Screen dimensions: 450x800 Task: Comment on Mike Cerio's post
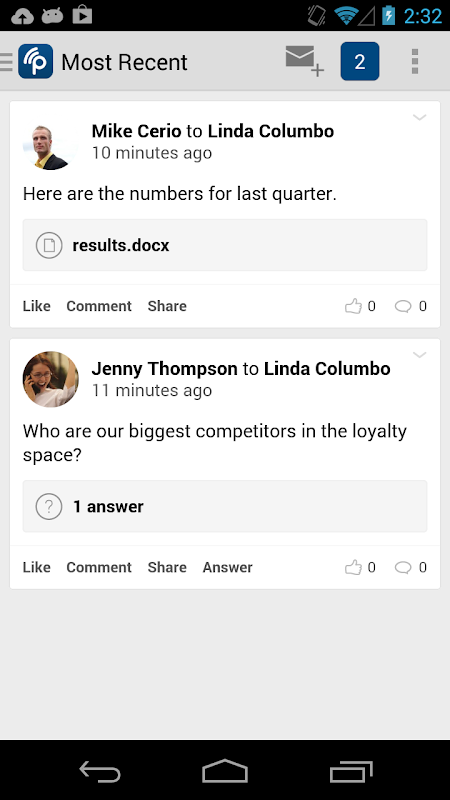point(99,306)
